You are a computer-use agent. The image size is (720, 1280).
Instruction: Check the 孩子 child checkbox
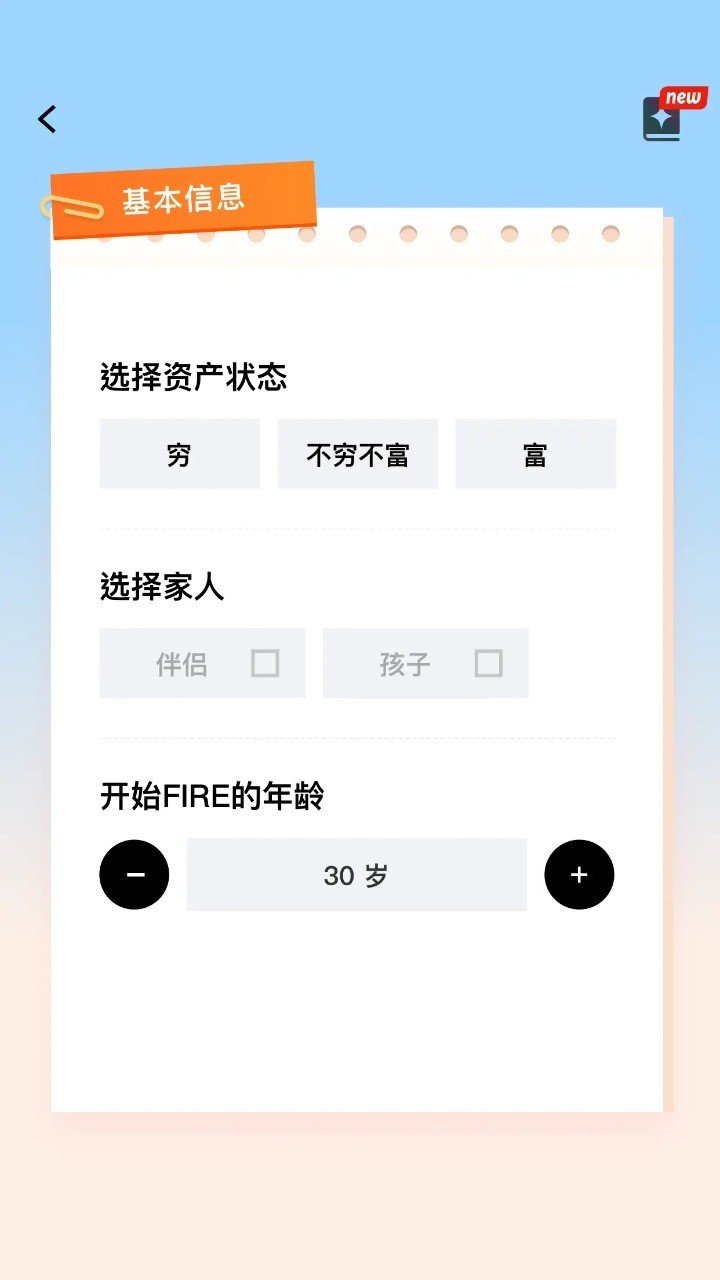tap(487, 664)
